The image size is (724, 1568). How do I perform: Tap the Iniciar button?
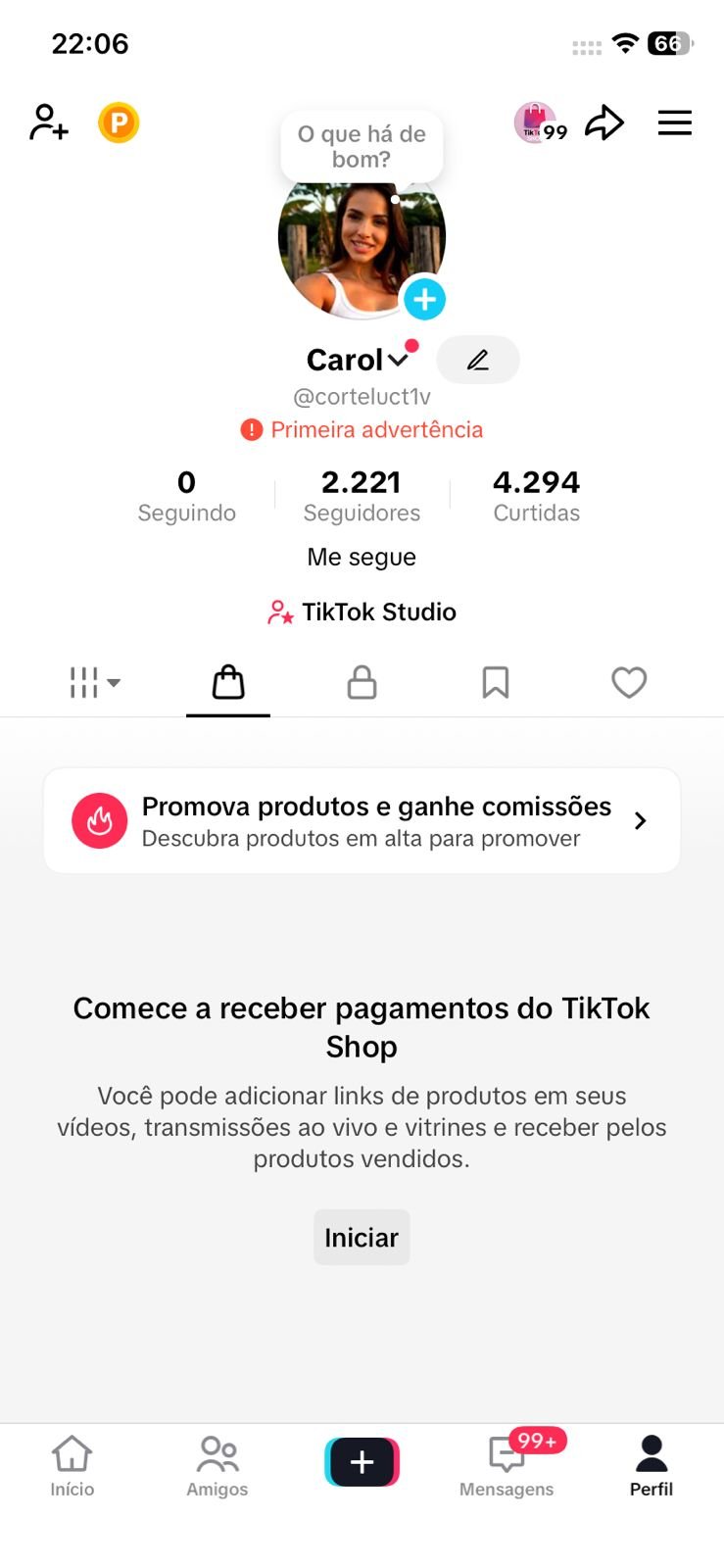click(362, 1238)
